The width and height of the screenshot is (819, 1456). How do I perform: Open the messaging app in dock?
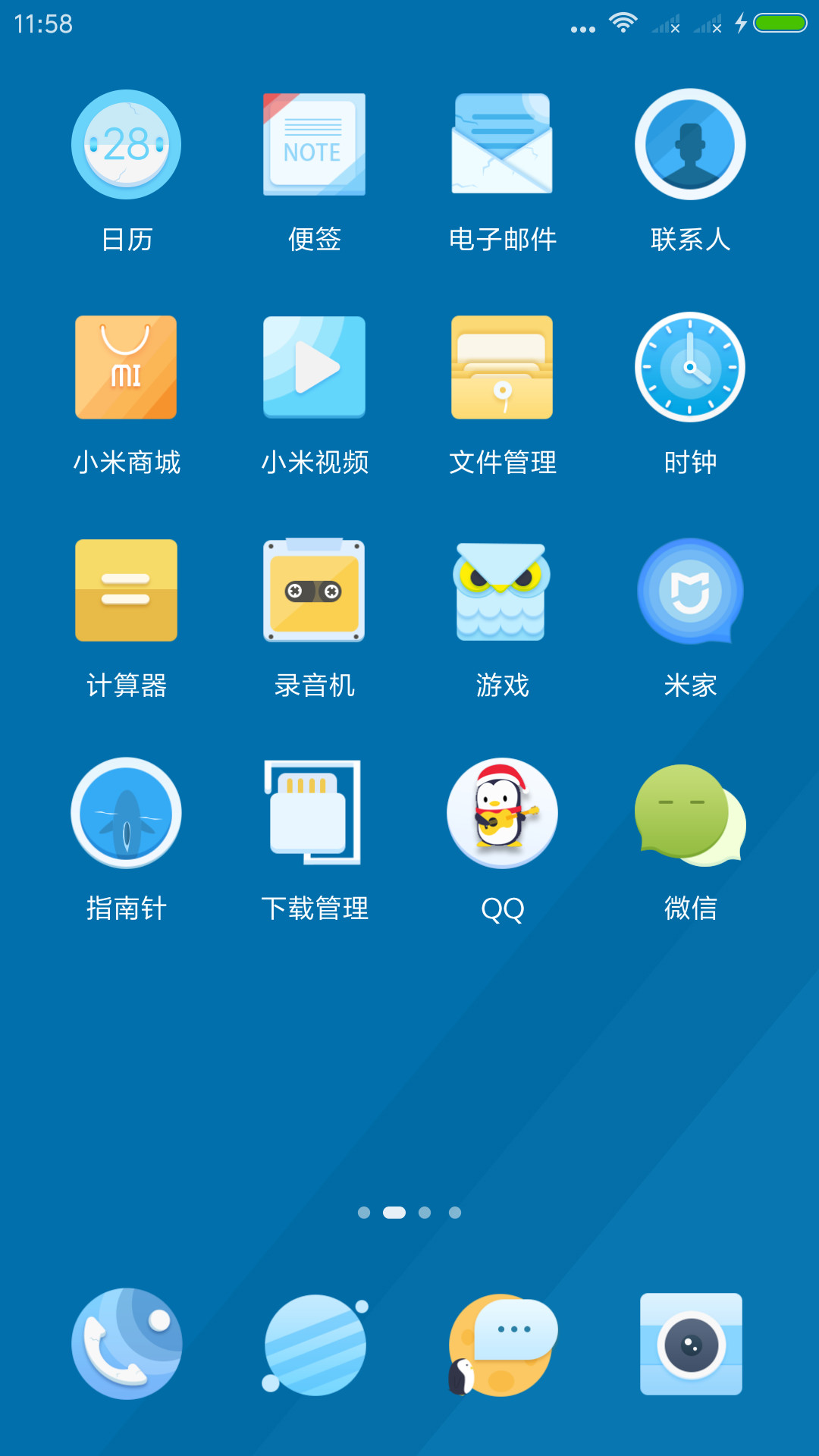(503, 1345)
